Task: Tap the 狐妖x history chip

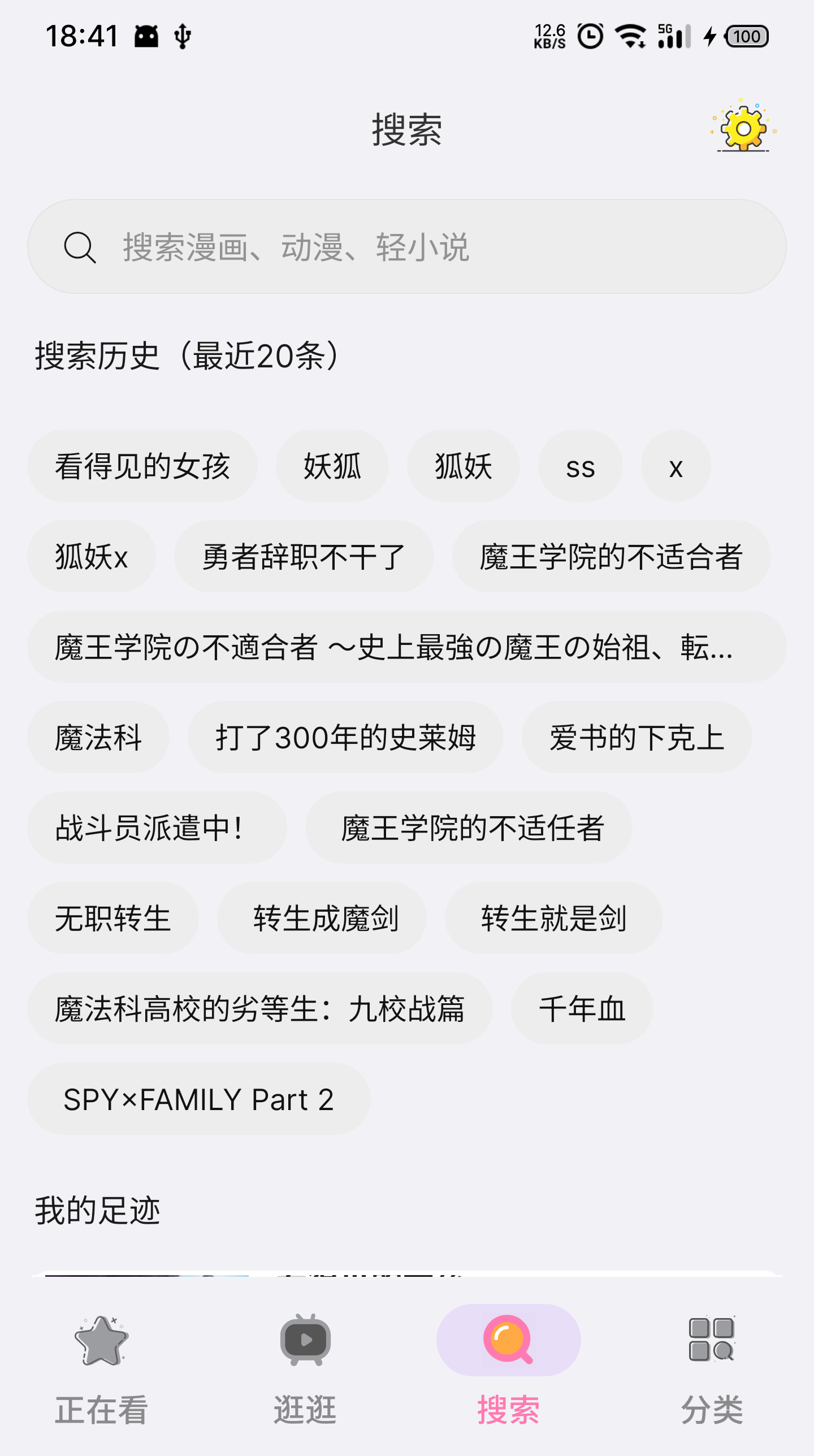Action: coord(92,557)
